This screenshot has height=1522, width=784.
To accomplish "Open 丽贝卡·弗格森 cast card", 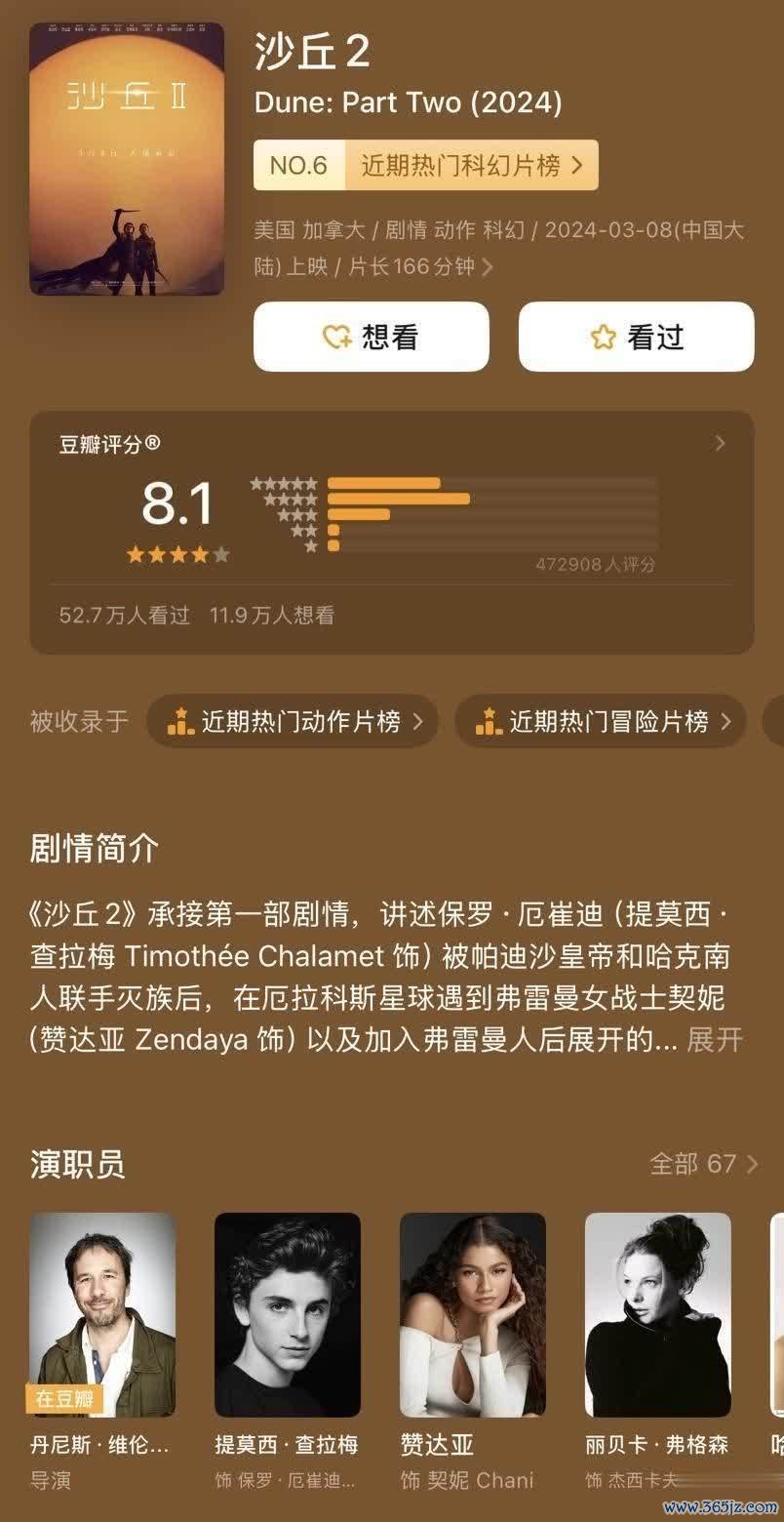I will pos(658,1315).
